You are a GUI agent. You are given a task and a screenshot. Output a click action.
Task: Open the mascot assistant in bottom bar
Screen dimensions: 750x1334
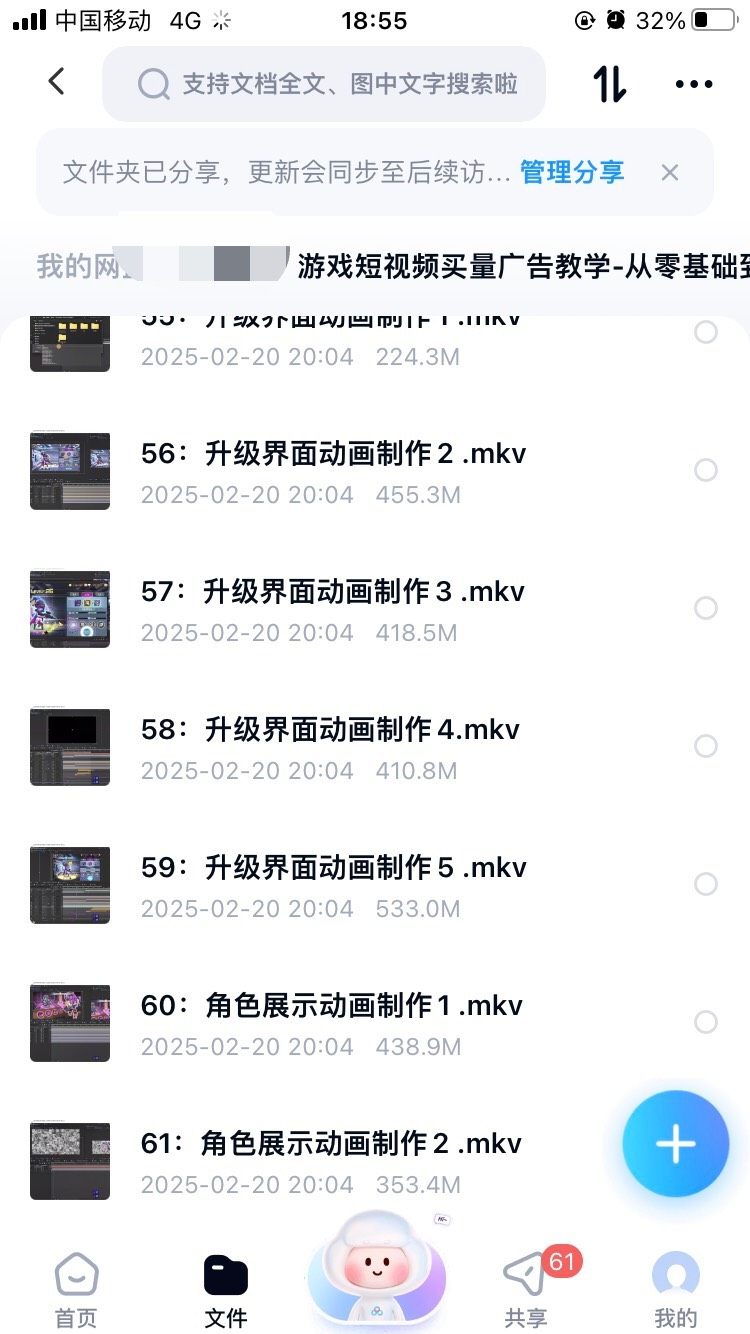click(376, 1270)
